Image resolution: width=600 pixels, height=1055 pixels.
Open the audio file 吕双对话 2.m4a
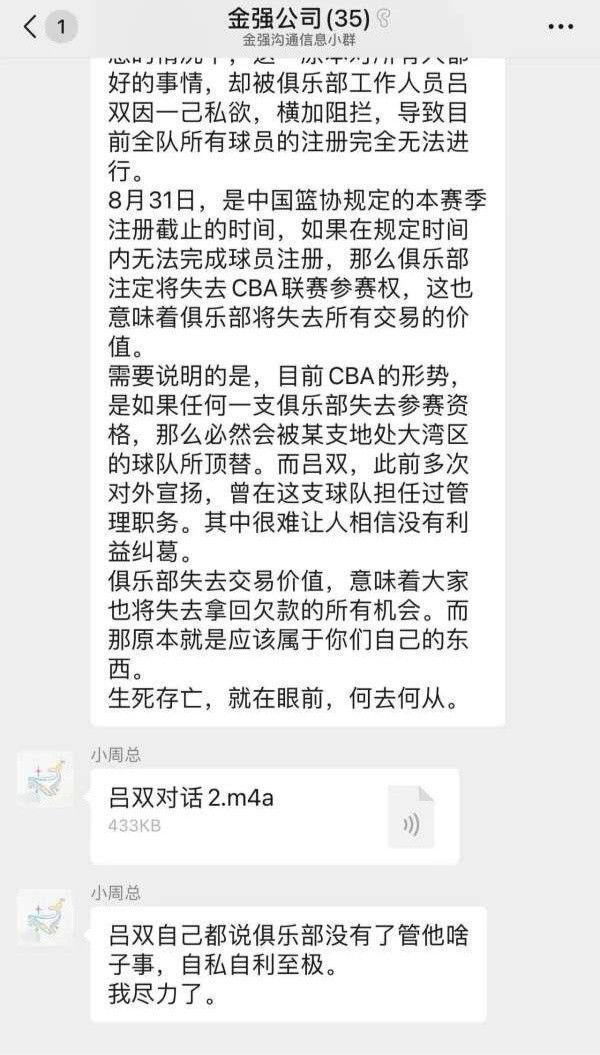point(274,816)
